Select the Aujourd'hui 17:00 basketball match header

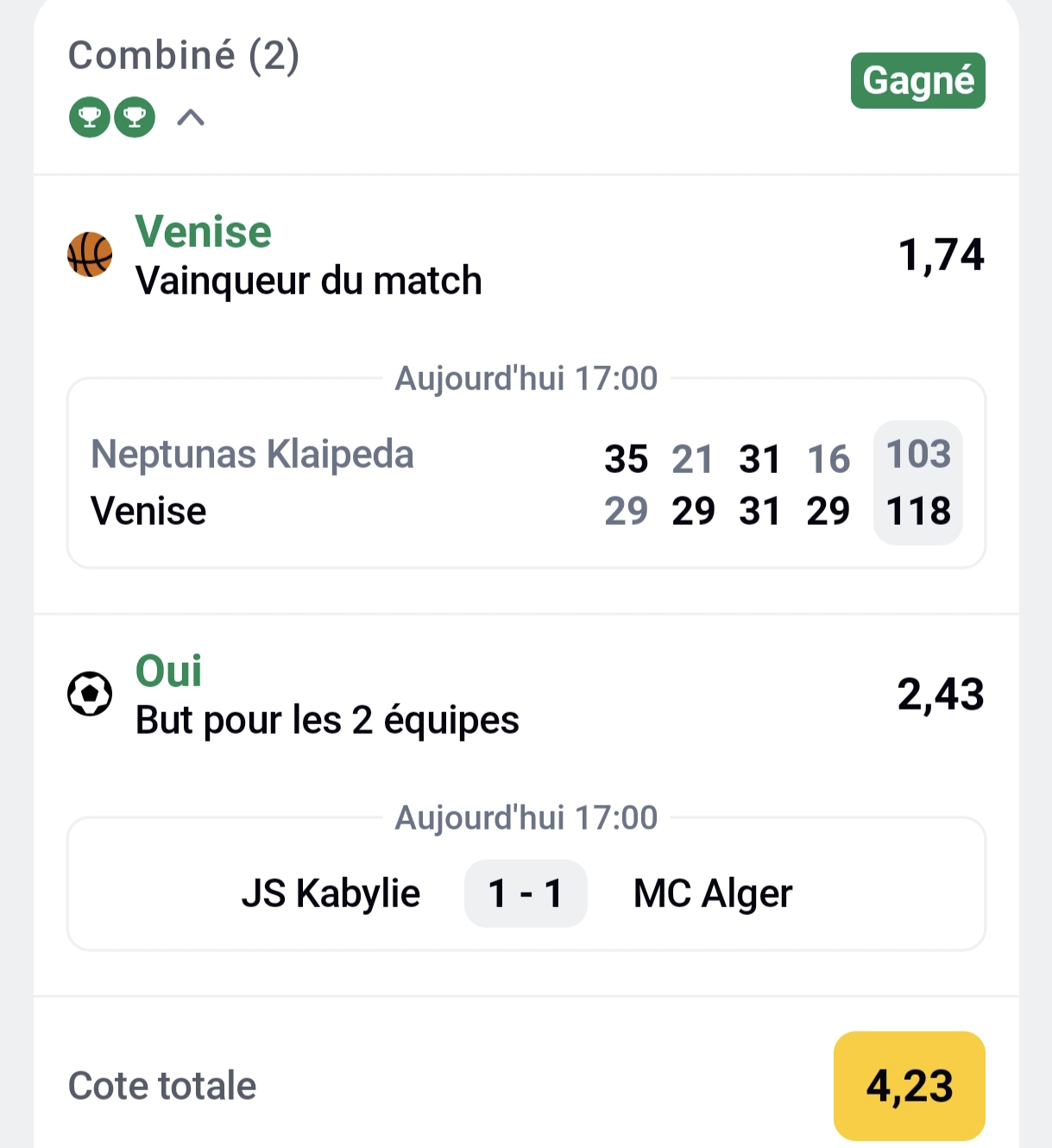pos(526,377)
